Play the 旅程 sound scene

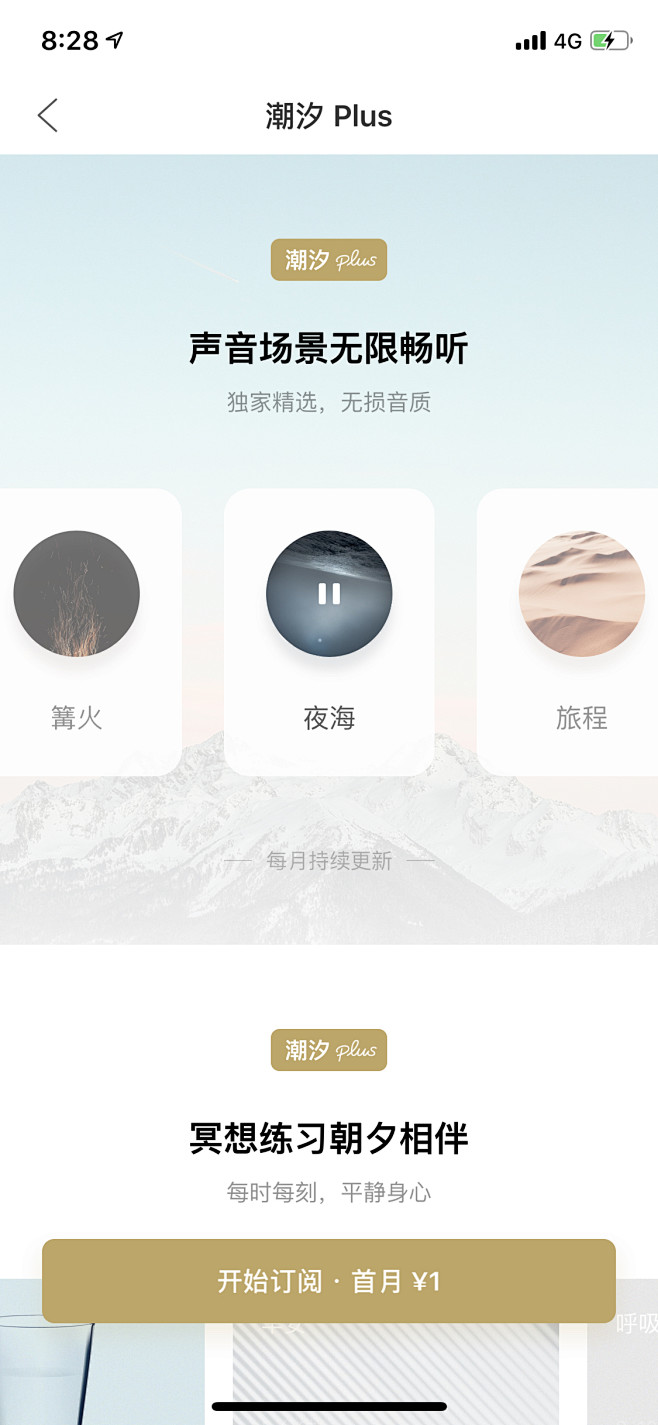point(581,594)
